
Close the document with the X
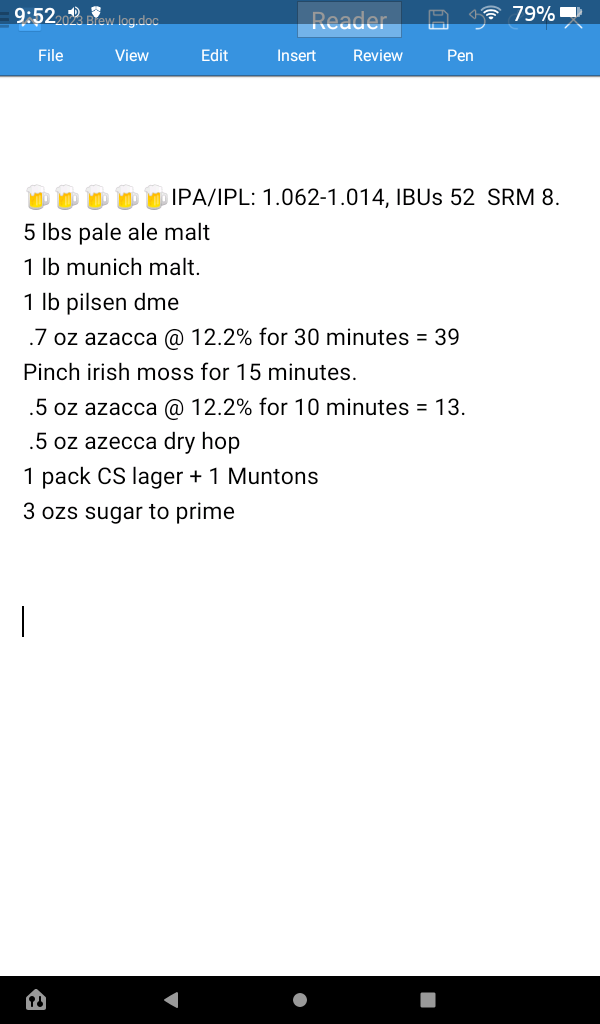tap(573, 21)
